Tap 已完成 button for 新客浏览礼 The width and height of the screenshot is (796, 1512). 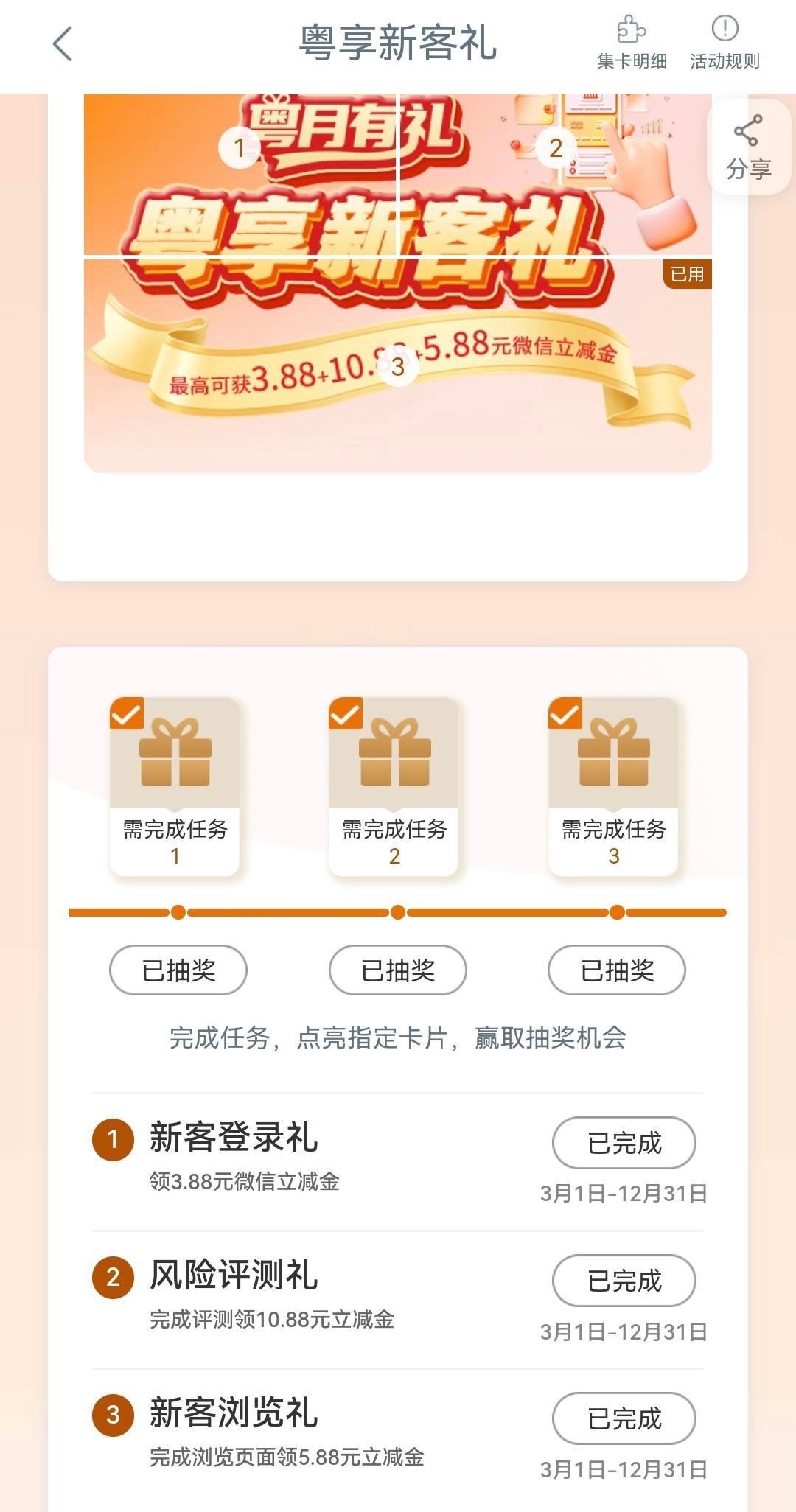click(624, 1418)
